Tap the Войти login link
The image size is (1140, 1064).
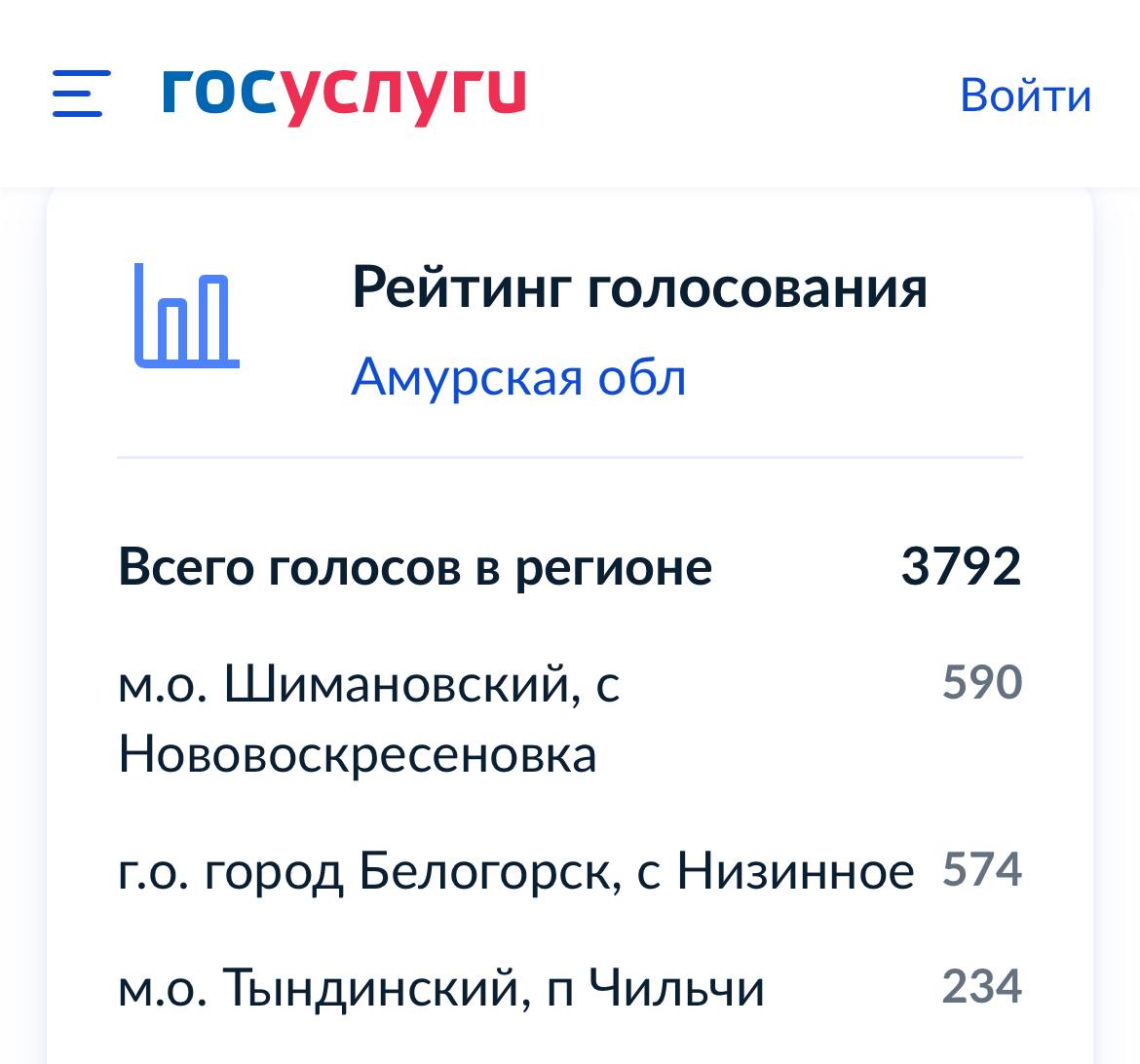(1025, 95)
